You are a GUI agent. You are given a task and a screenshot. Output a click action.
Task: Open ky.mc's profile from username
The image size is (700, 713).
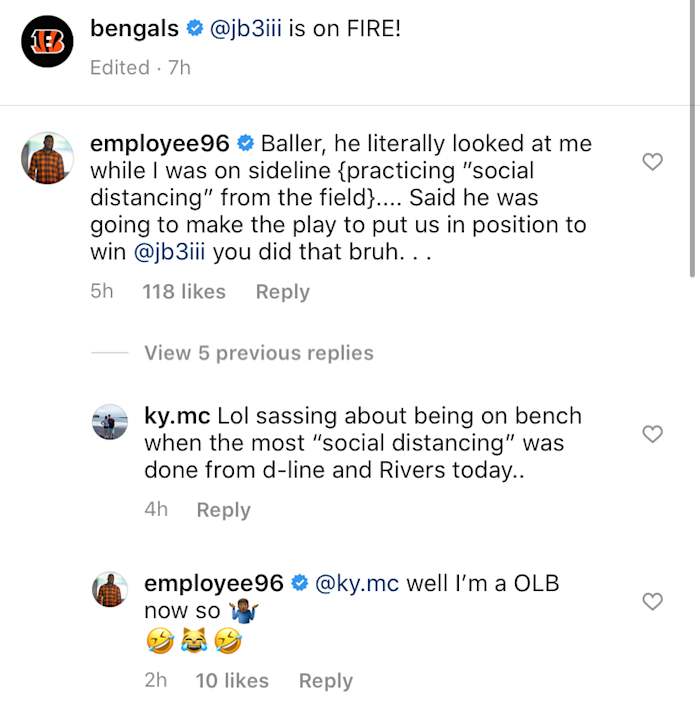point(177,415)
